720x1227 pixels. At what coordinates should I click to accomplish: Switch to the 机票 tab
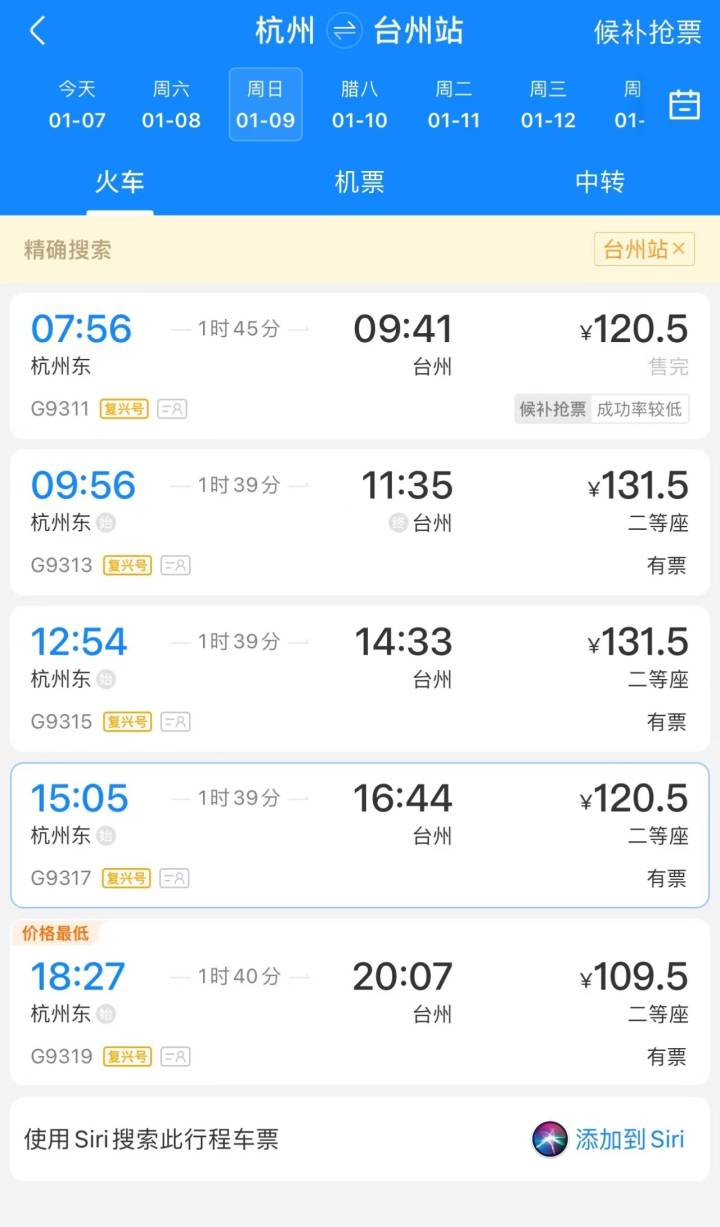click(359, 183)
